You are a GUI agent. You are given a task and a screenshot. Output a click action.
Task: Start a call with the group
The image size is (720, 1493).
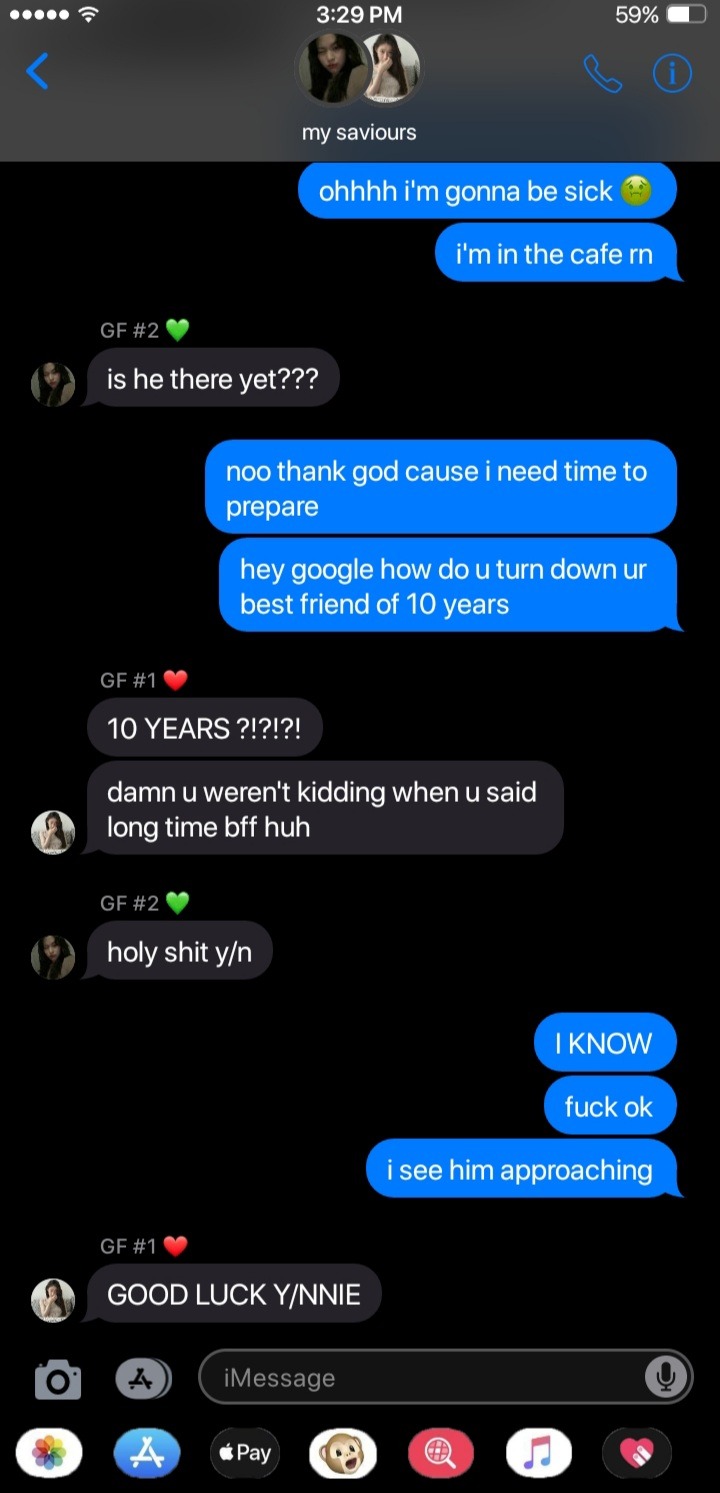(602, 73)
